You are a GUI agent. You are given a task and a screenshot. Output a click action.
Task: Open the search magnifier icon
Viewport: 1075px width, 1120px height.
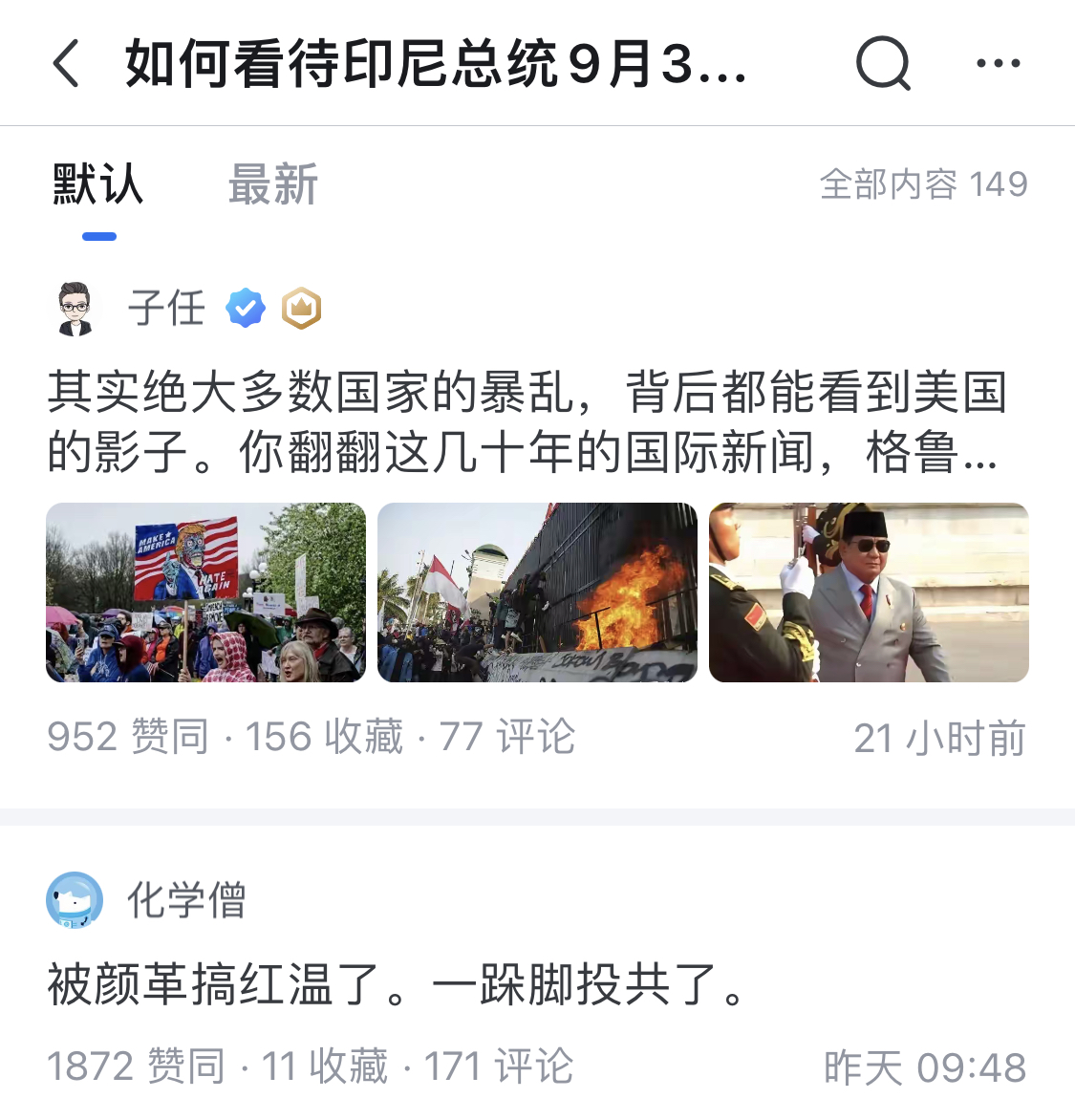coord(882,64)
